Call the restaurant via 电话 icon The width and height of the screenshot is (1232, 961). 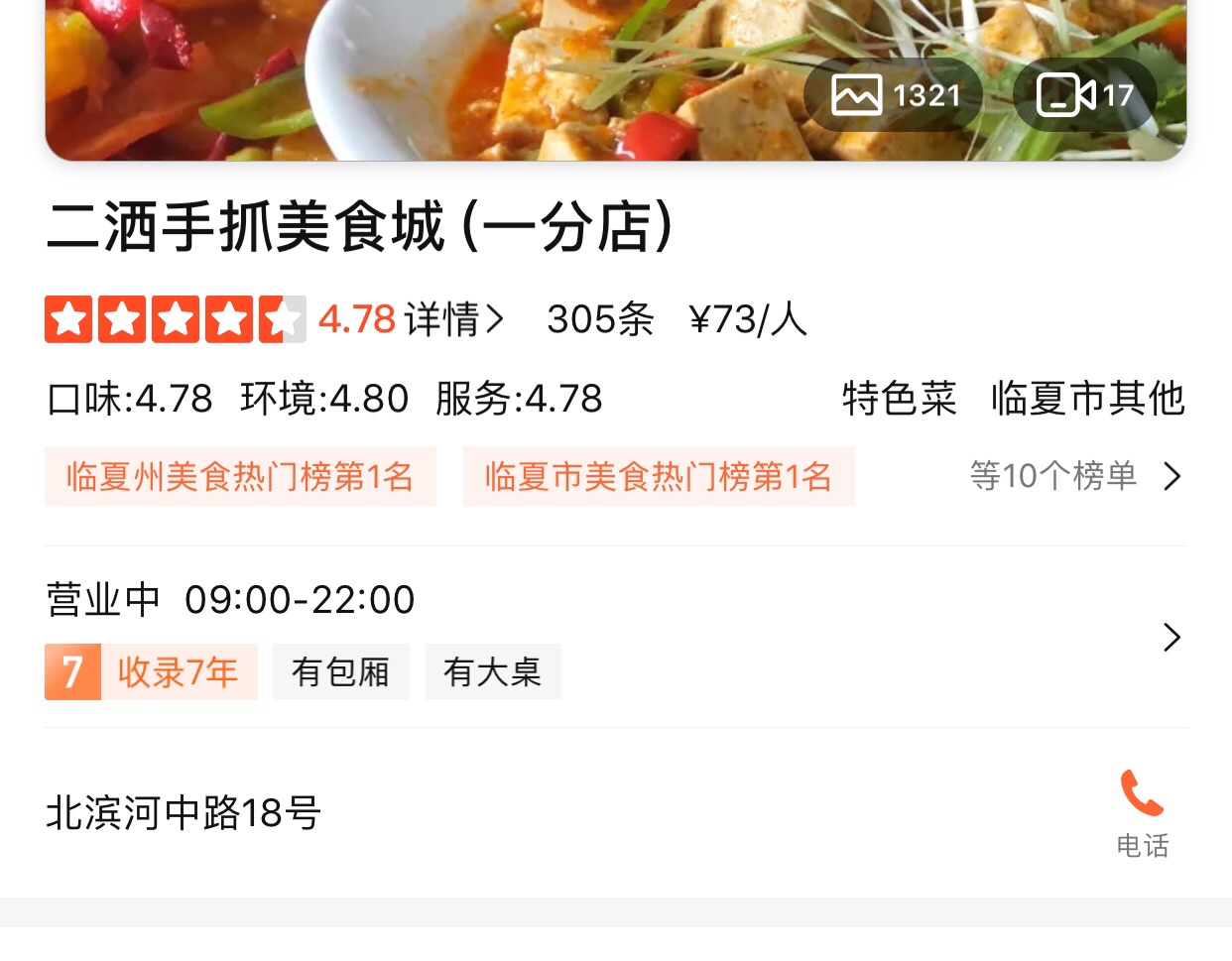click(1143, 813)
